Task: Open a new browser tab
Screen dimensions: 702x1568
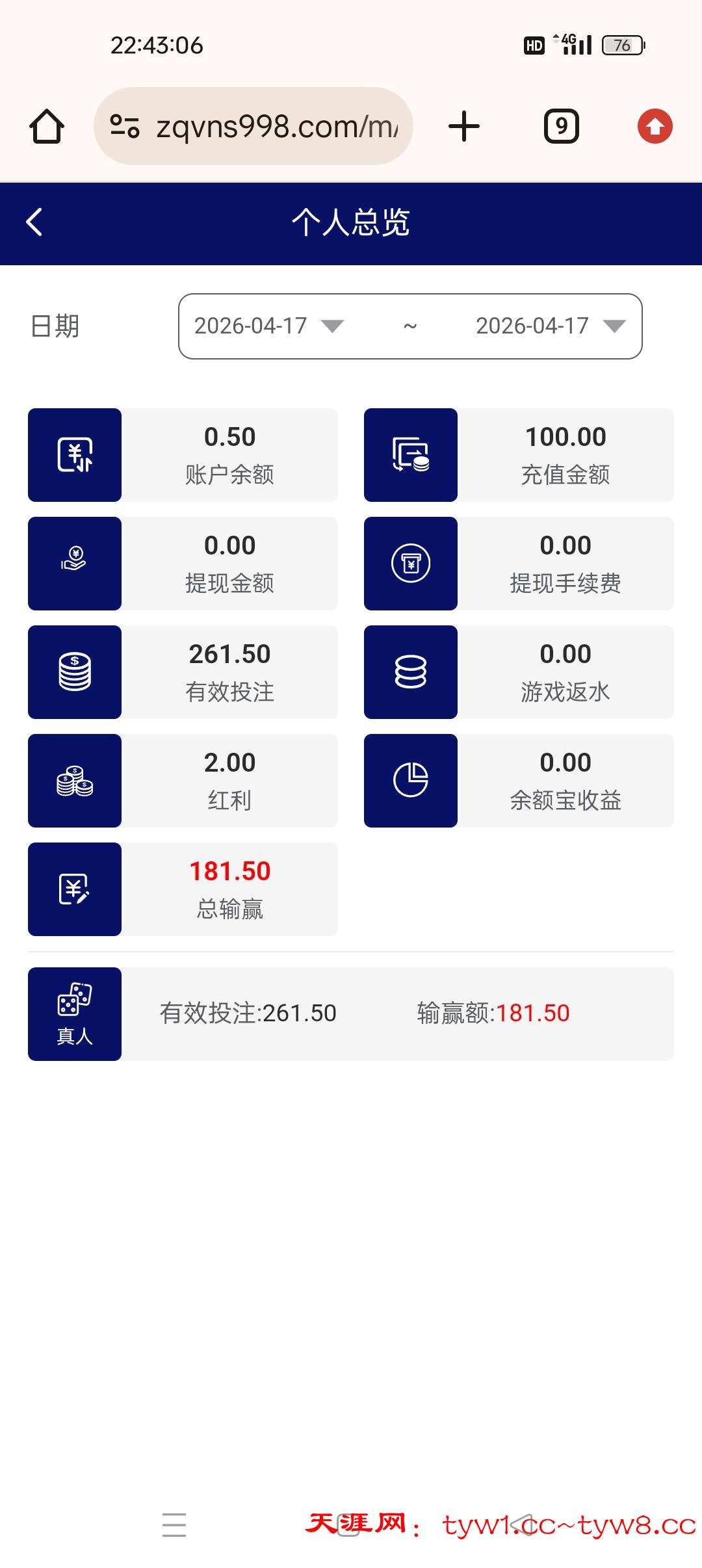Action: coord(464,126)
